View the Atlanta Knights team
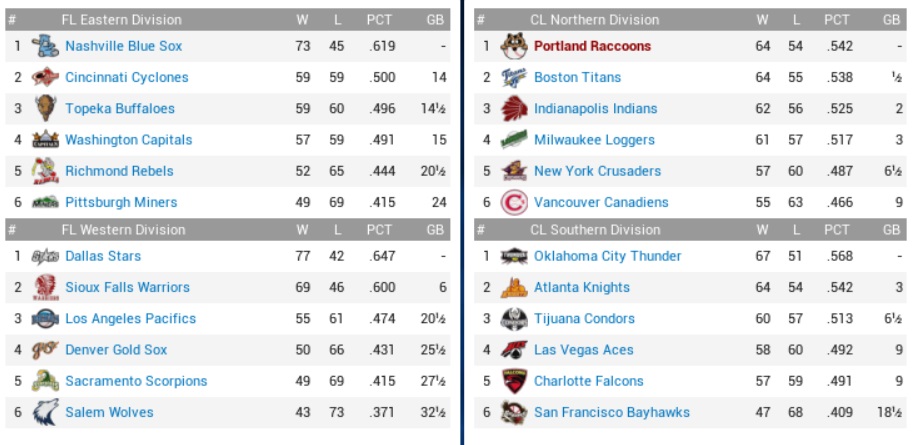Screen dimensions: 914x445 tap(581, 287)
